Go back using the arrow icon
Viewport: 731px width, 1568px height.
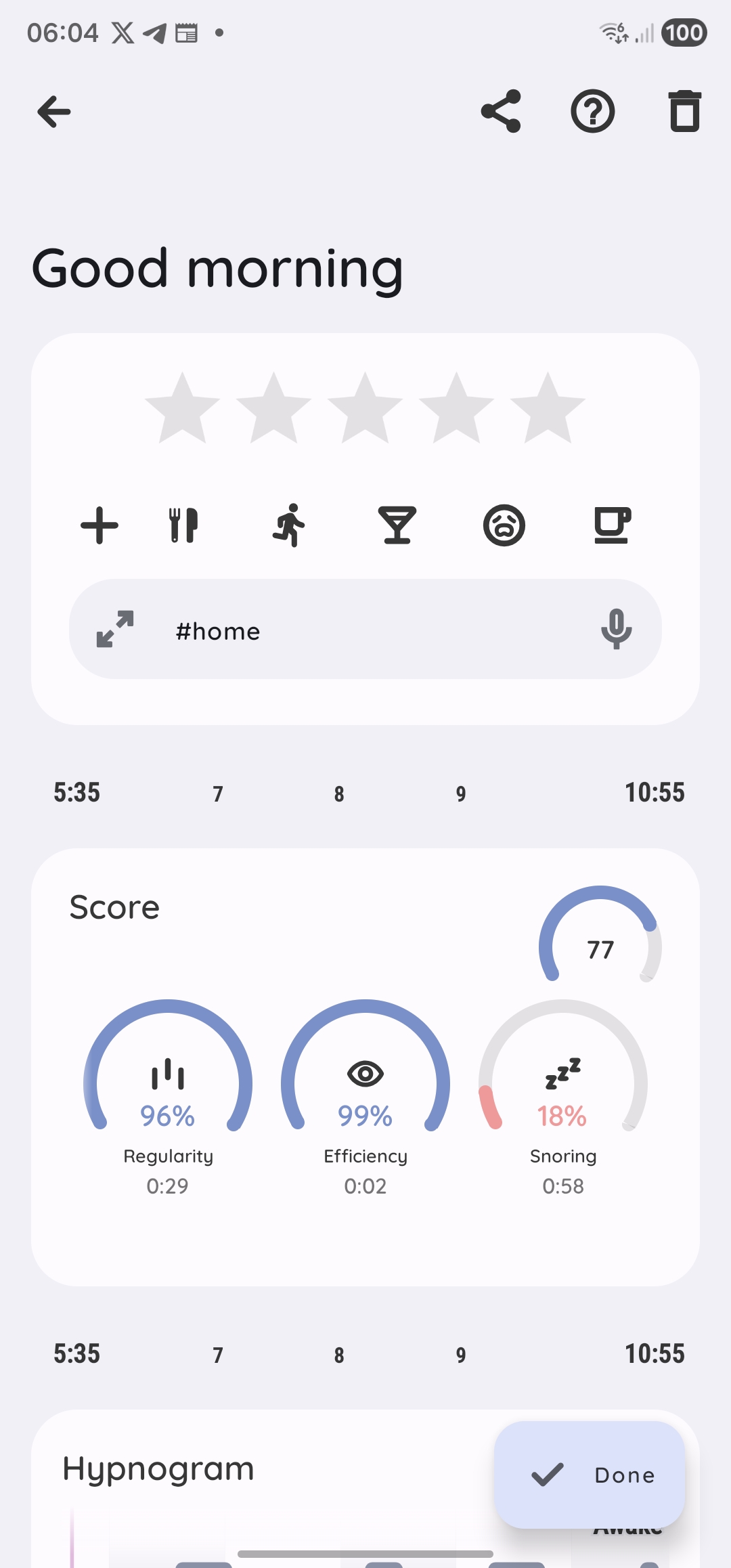54,112
